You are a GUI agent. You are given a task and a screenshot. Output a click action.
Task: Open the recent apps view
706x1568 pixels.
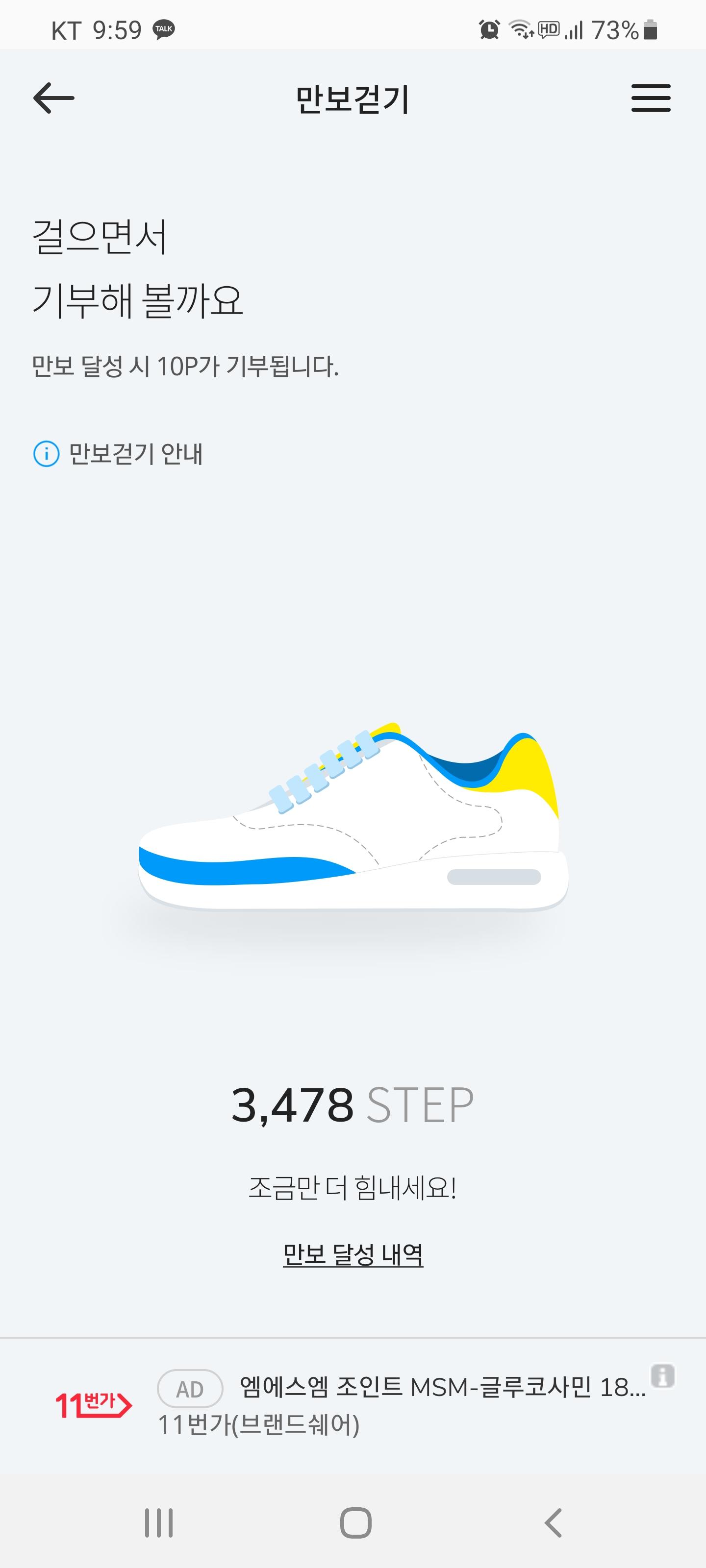[x=159, y=1523]
